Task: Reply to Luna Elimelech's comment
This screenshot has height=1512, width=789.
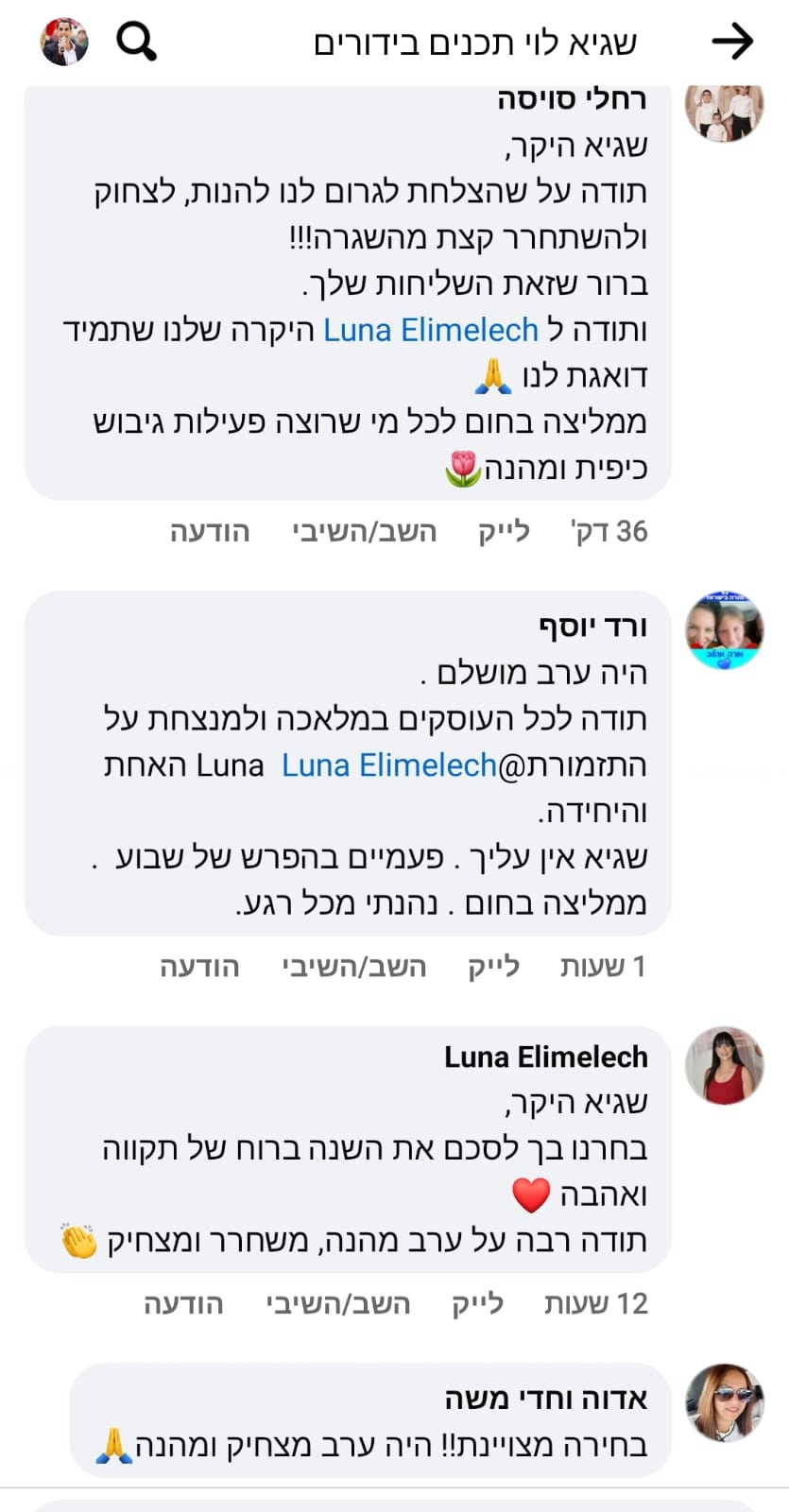Action: (337, 1303)
